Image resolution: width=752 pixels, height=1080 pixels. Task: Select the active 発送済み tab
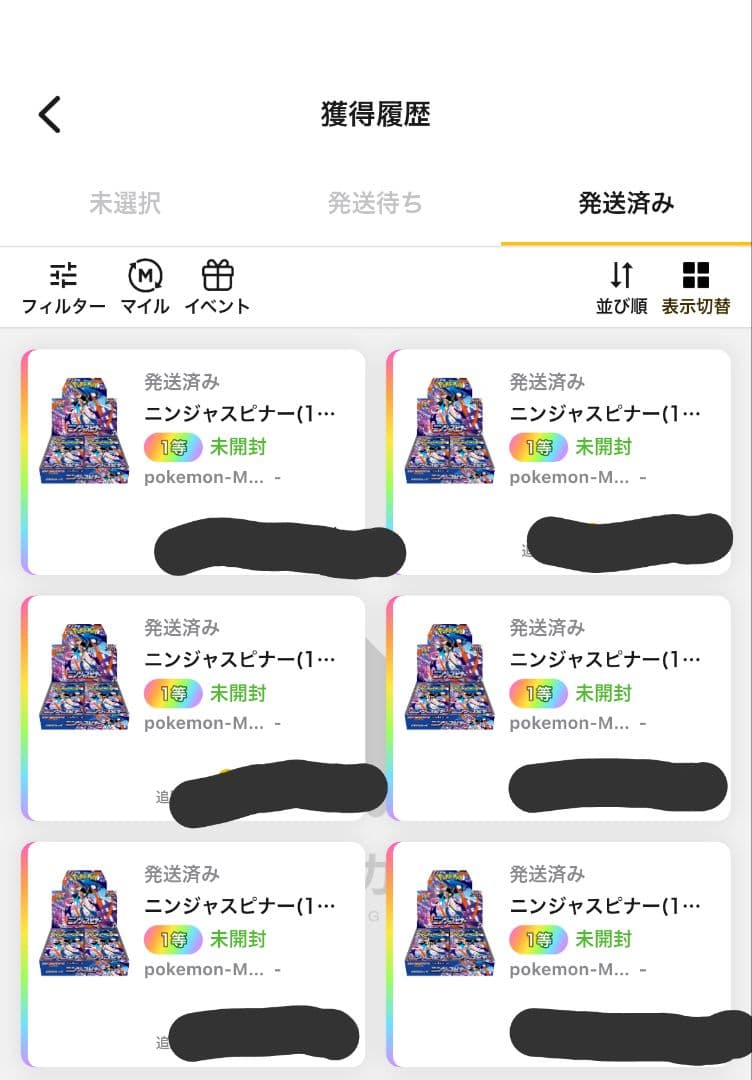click(x=627, y=203)
